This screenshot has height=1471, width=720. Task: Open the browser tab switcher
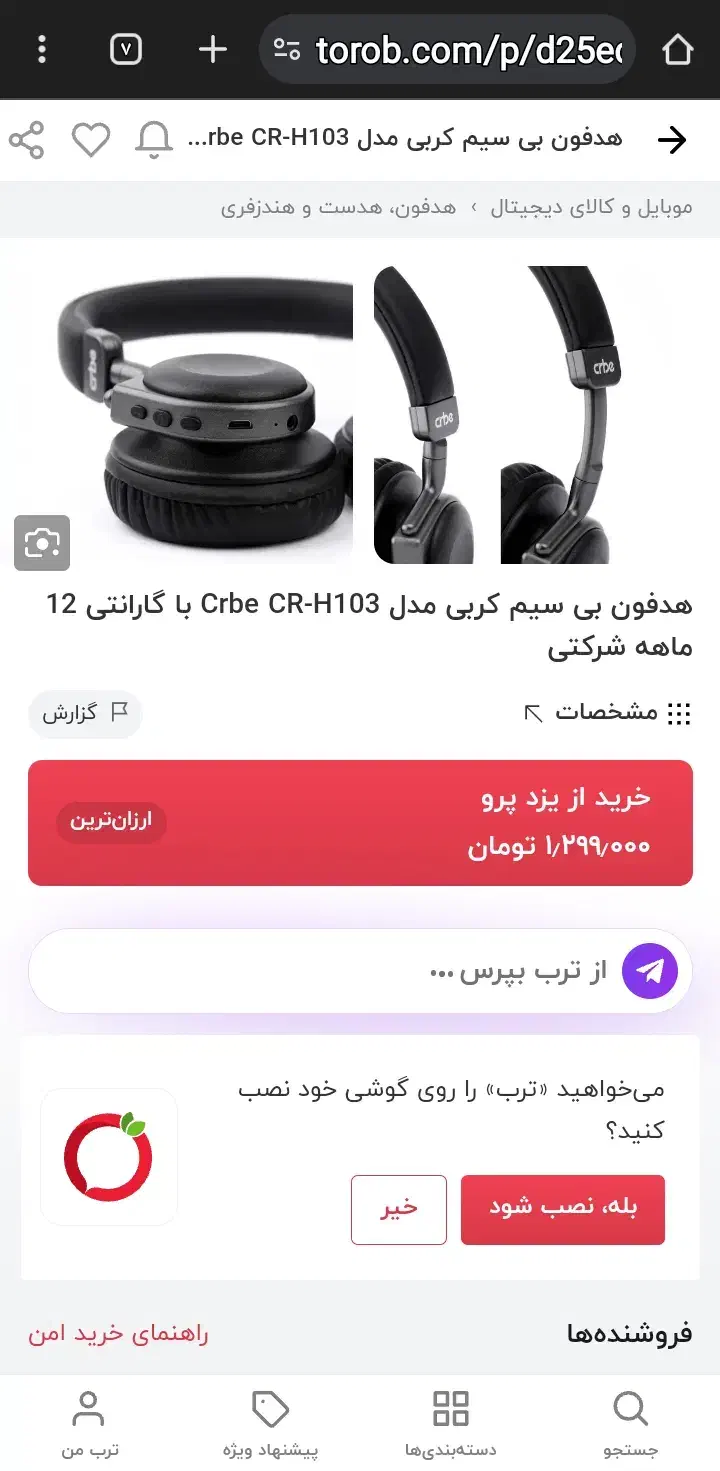(124, 49)
